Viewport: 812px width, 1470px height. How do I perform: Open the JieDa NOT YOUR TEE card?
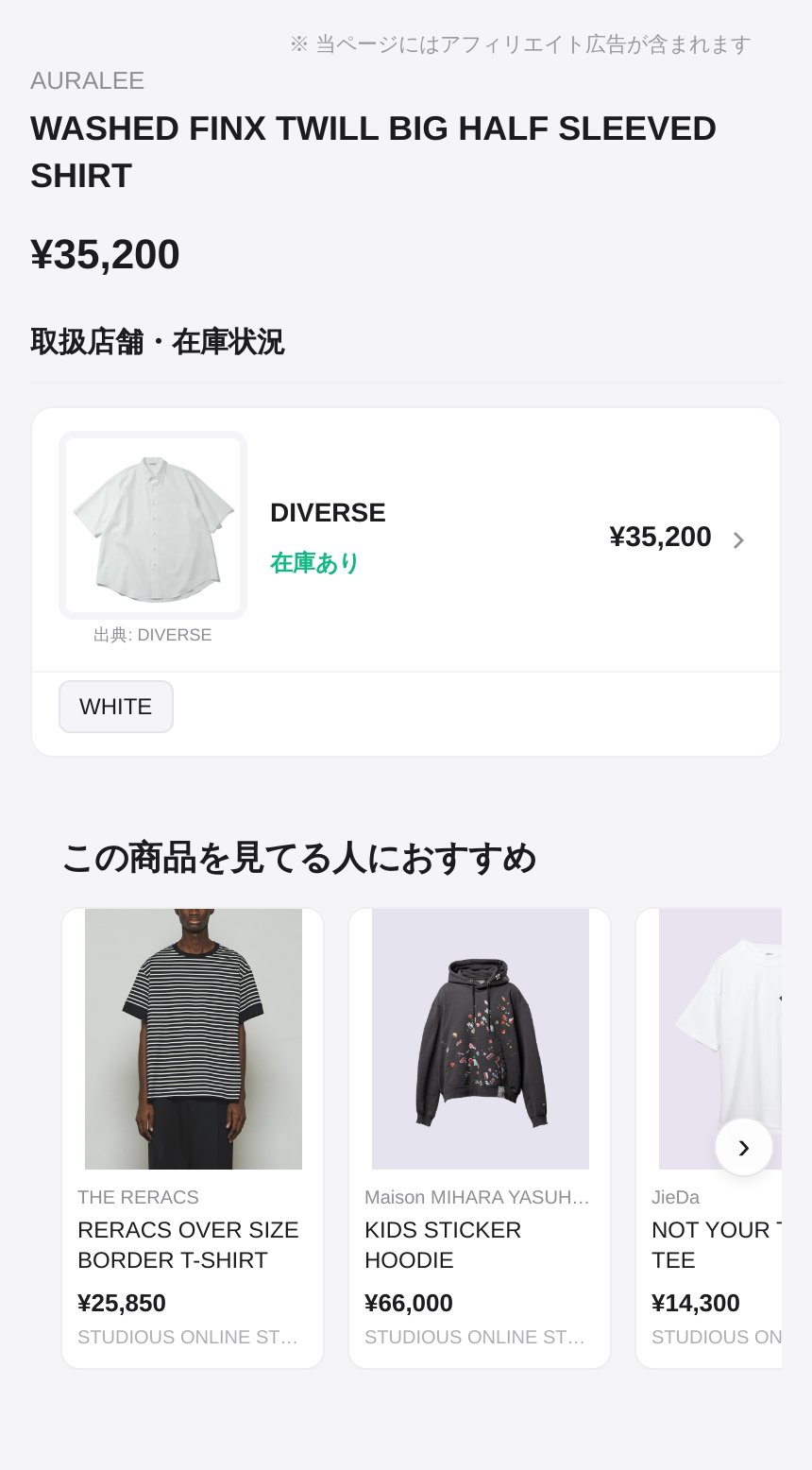pos(699,1247)
